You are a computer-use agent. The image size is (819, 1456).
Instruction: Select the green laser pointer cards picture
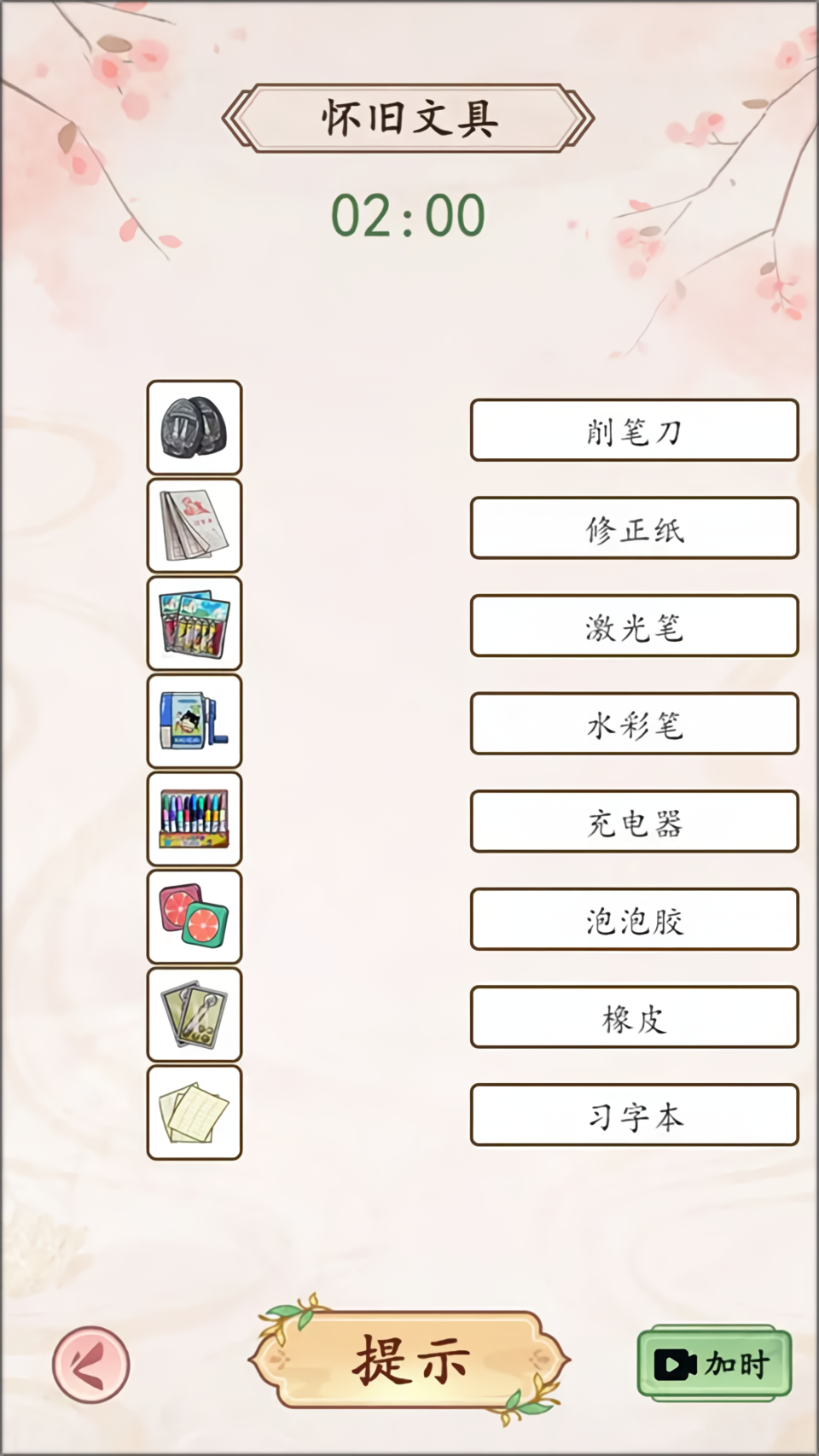point(195,1015)
